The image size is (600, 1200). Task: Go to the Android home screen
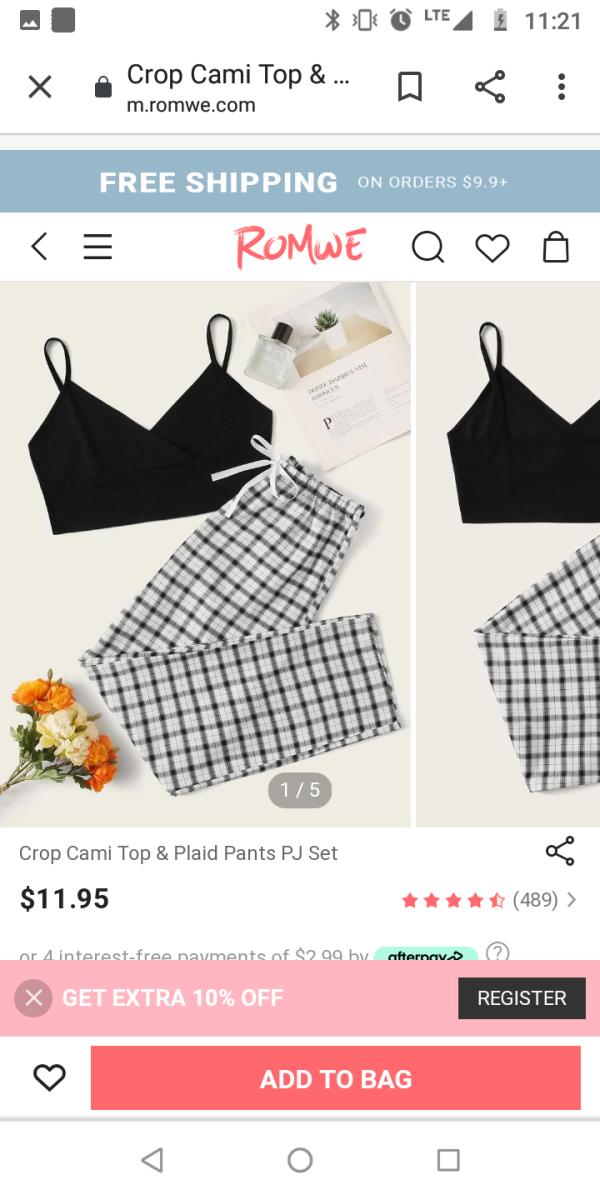point(300,1160)
